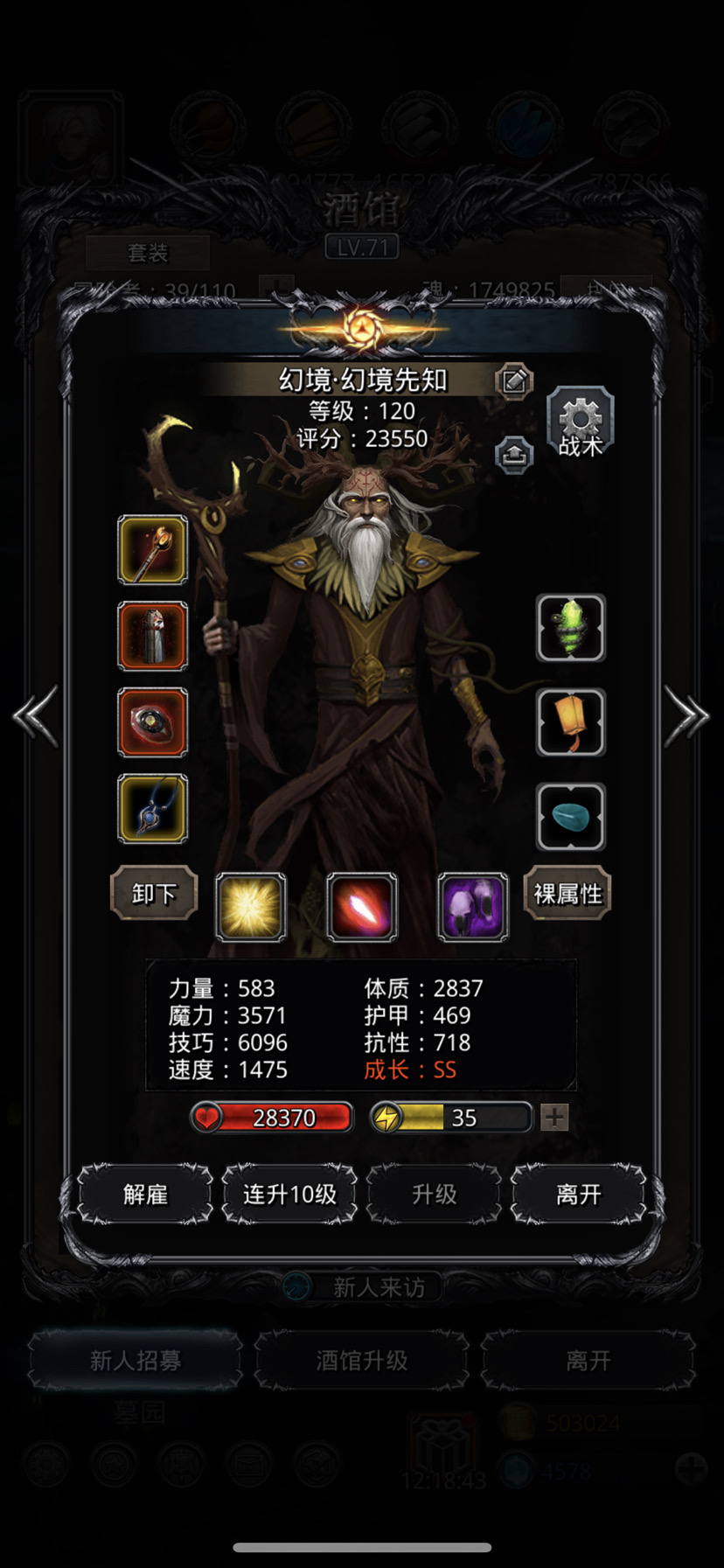Screen dimensions: 724x1568
Task: Open the green crystal item slot
Action: pyautogui.click(x=571, y=628)
